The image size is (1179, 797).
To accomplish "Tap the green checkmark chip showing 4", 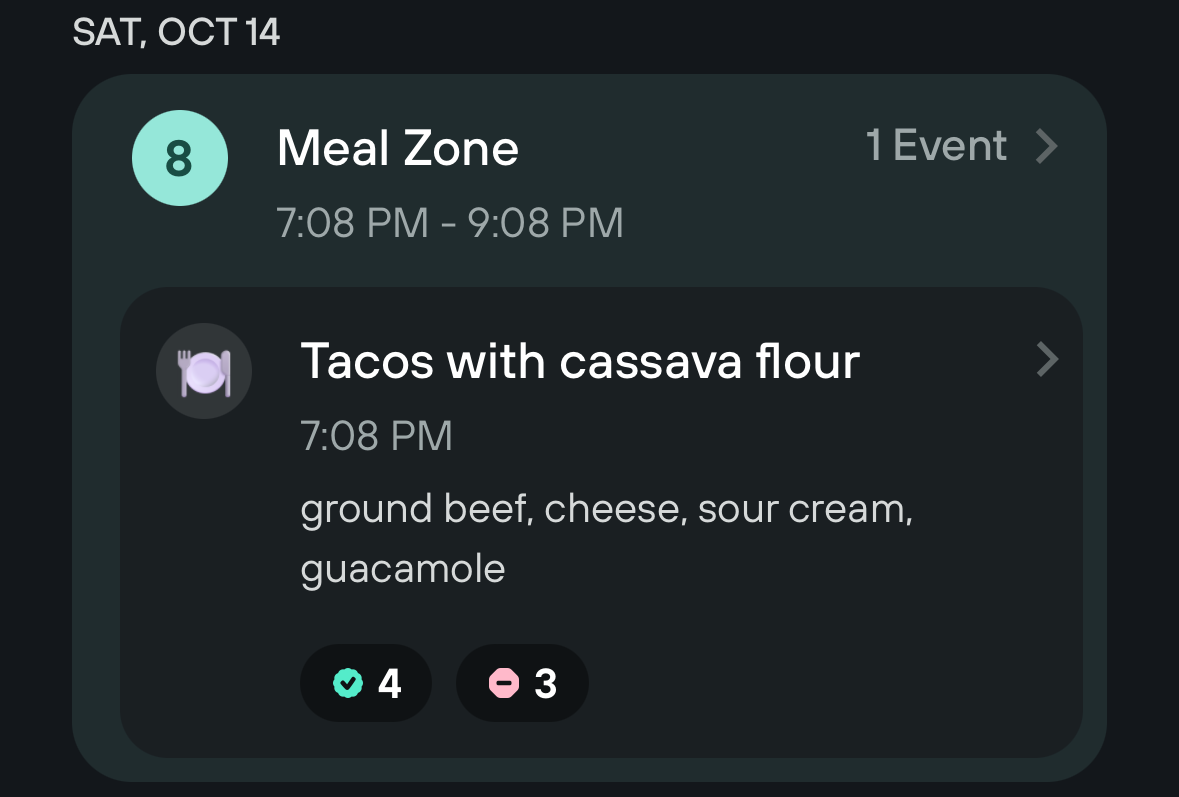I will pos(366,683).
